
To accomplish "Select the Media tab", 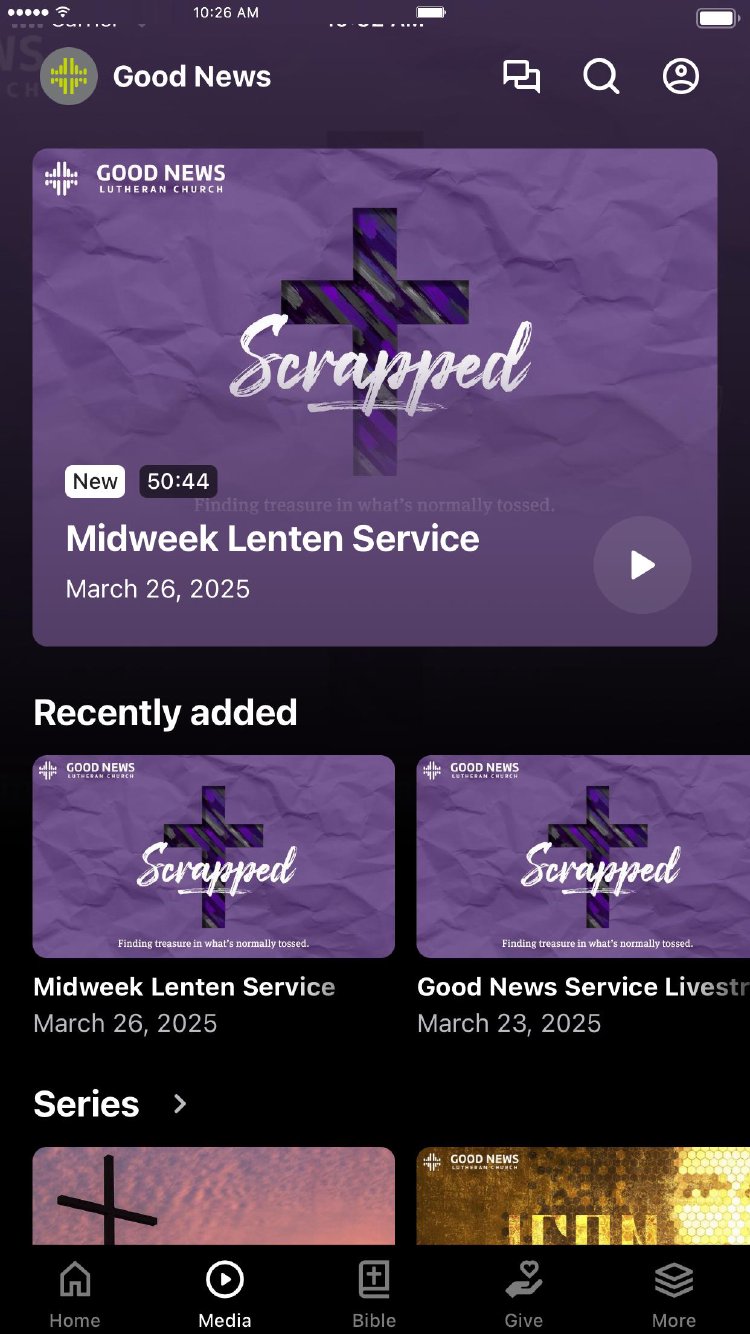I will click(x=225, y=1294).
